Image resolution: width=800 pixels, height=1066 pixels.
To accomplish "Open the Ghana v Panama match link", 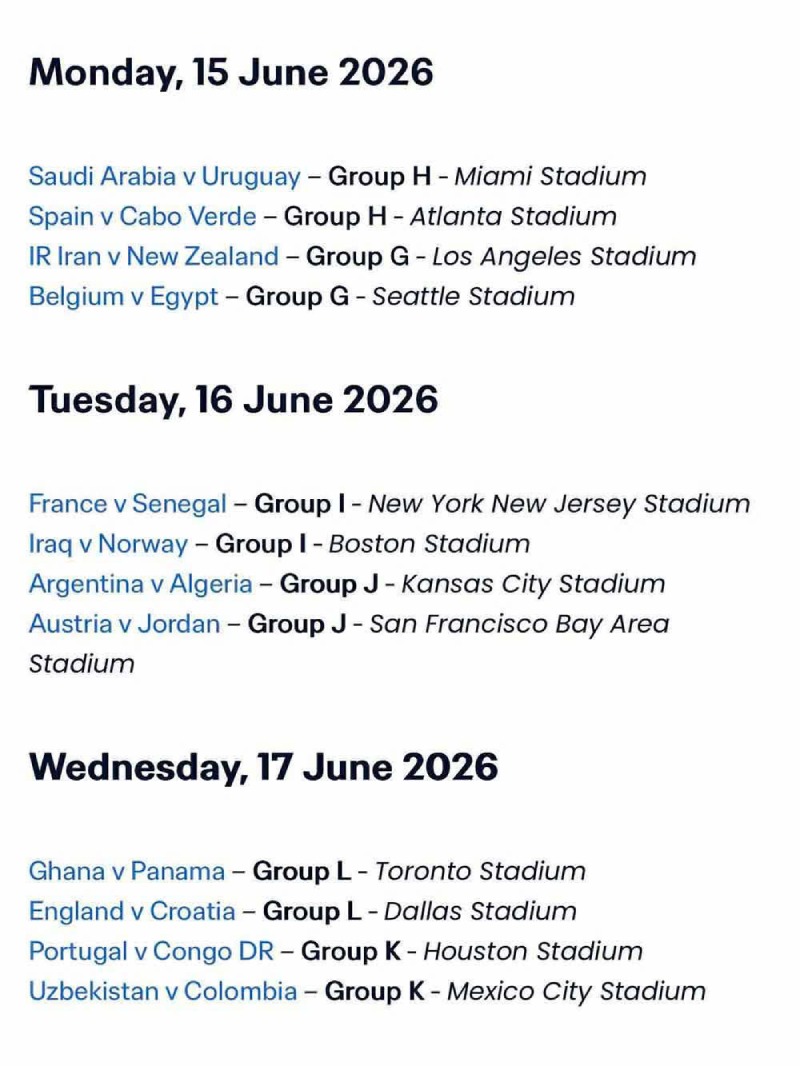I will pos(126,871).
